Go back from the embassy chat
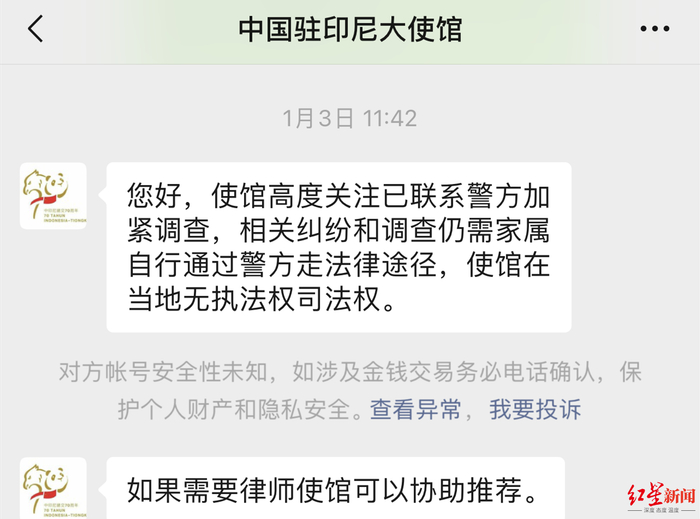Viewport: 700px width, 519px height. [36, 29]
